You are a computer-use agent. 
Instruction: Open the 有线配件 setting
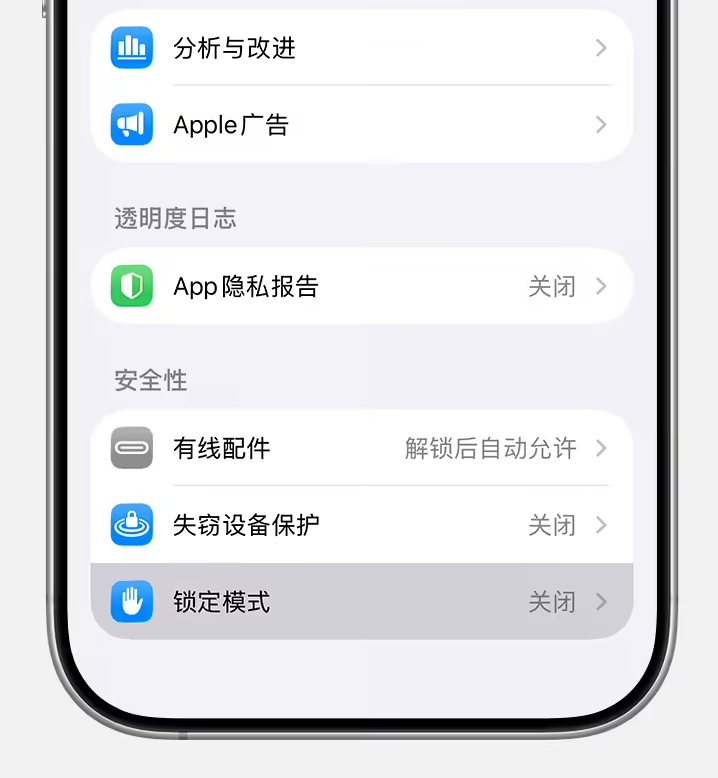[360, 448]
